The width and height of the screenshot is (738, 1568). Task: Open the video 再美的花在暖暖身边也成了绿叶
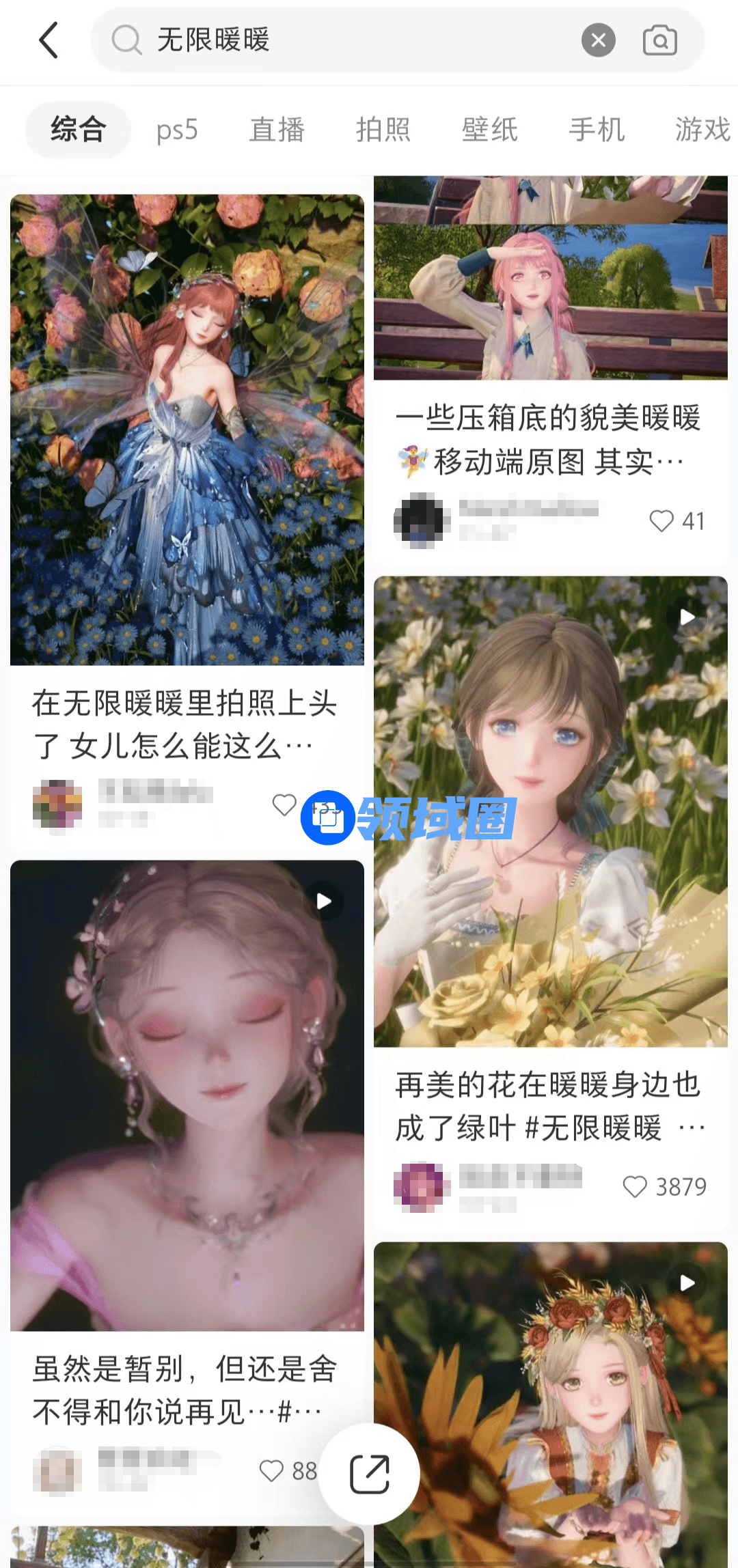click(x=550, y=811)
